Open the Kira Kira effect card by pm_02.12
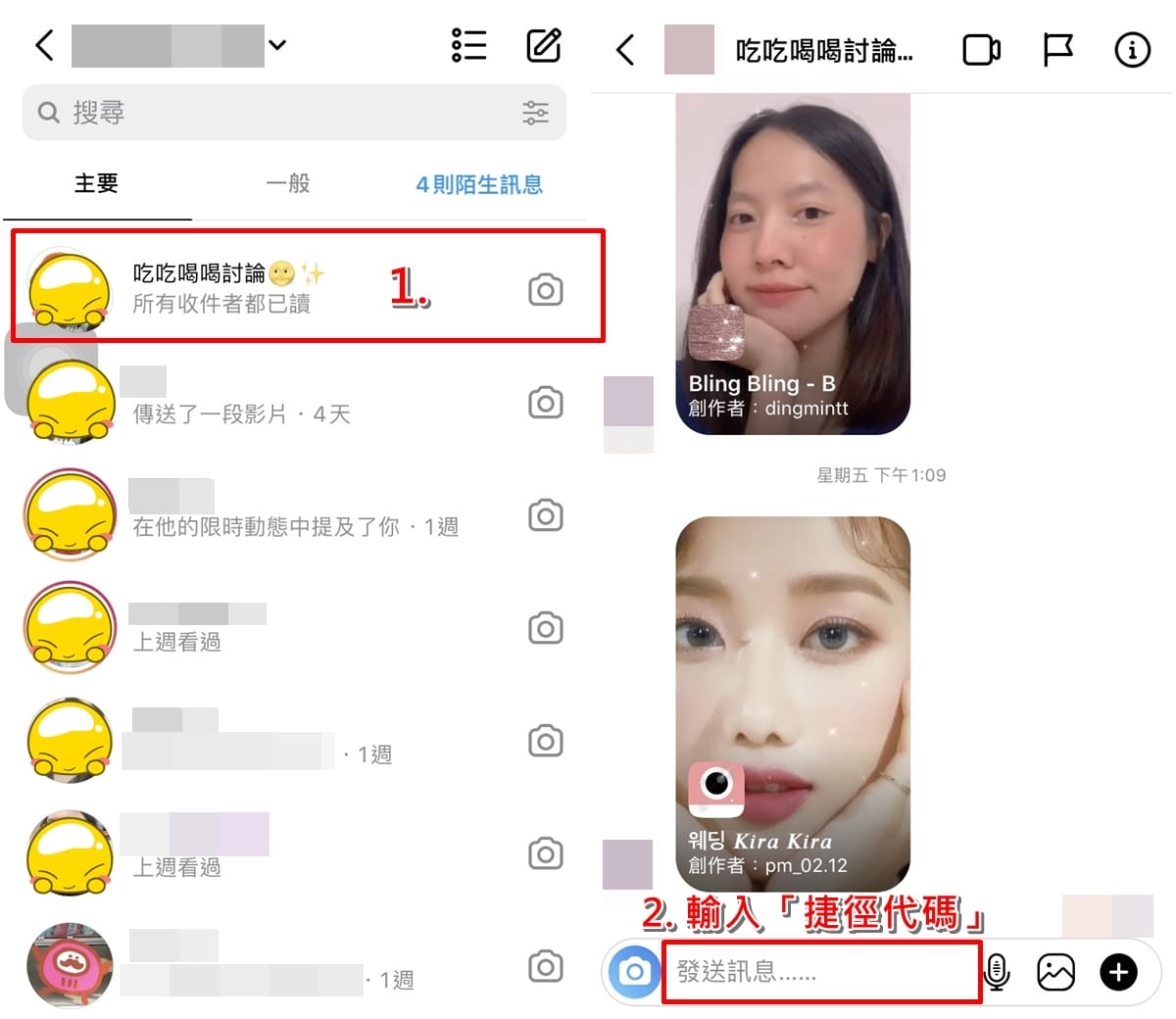This screenshot has width=1176, height=1019. click(x=793, y=704)
